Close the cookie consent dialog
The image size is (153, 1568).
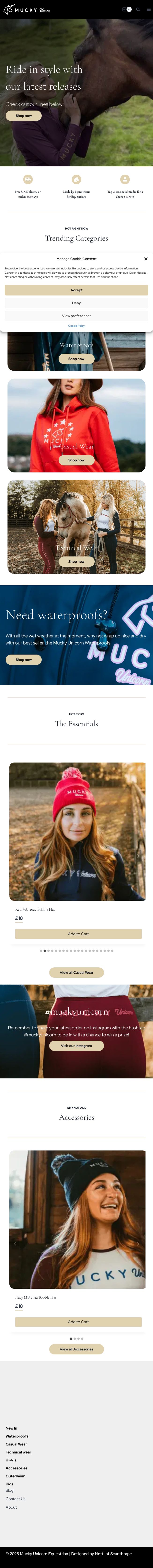tap(146, 259)
